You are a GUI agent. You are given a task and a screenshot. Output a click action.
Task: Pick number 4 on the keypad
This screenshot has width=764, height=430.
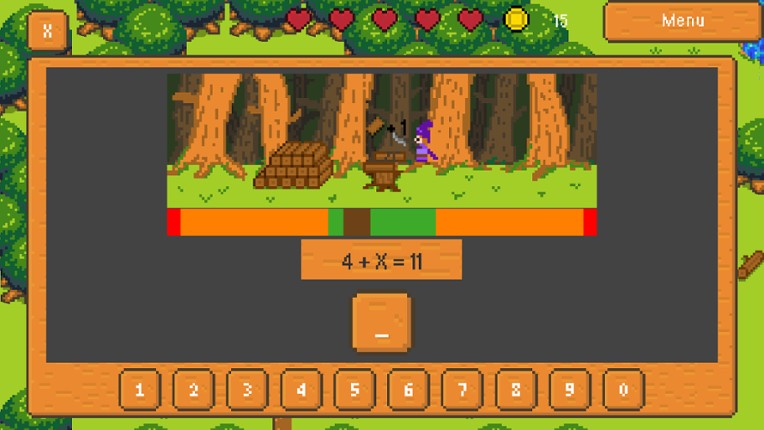pyautogui.click(x=301, y=390)
